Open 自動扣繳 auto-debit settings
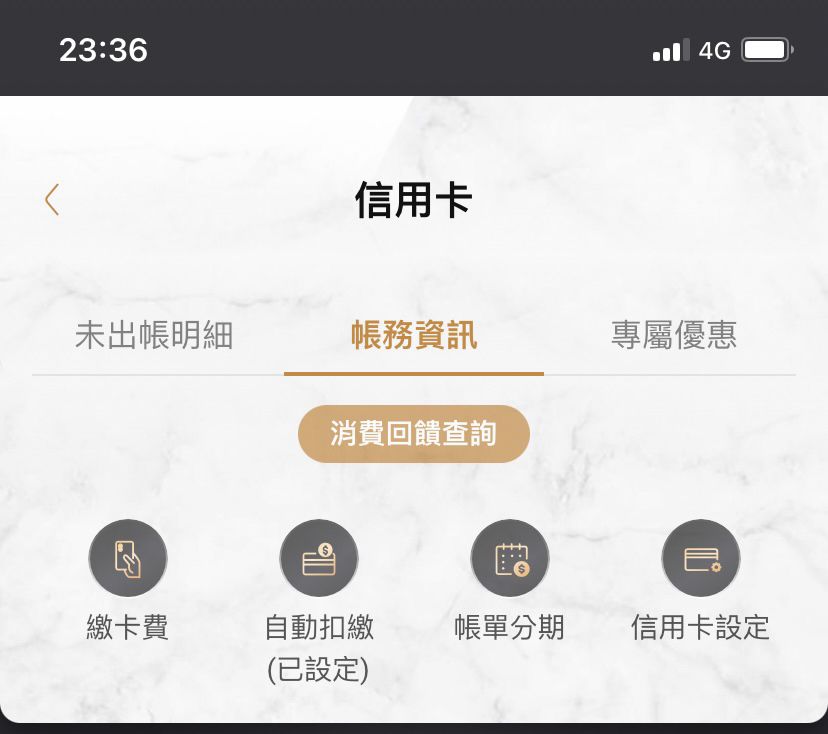Viewport: 828px width, 734px height. 319,559
